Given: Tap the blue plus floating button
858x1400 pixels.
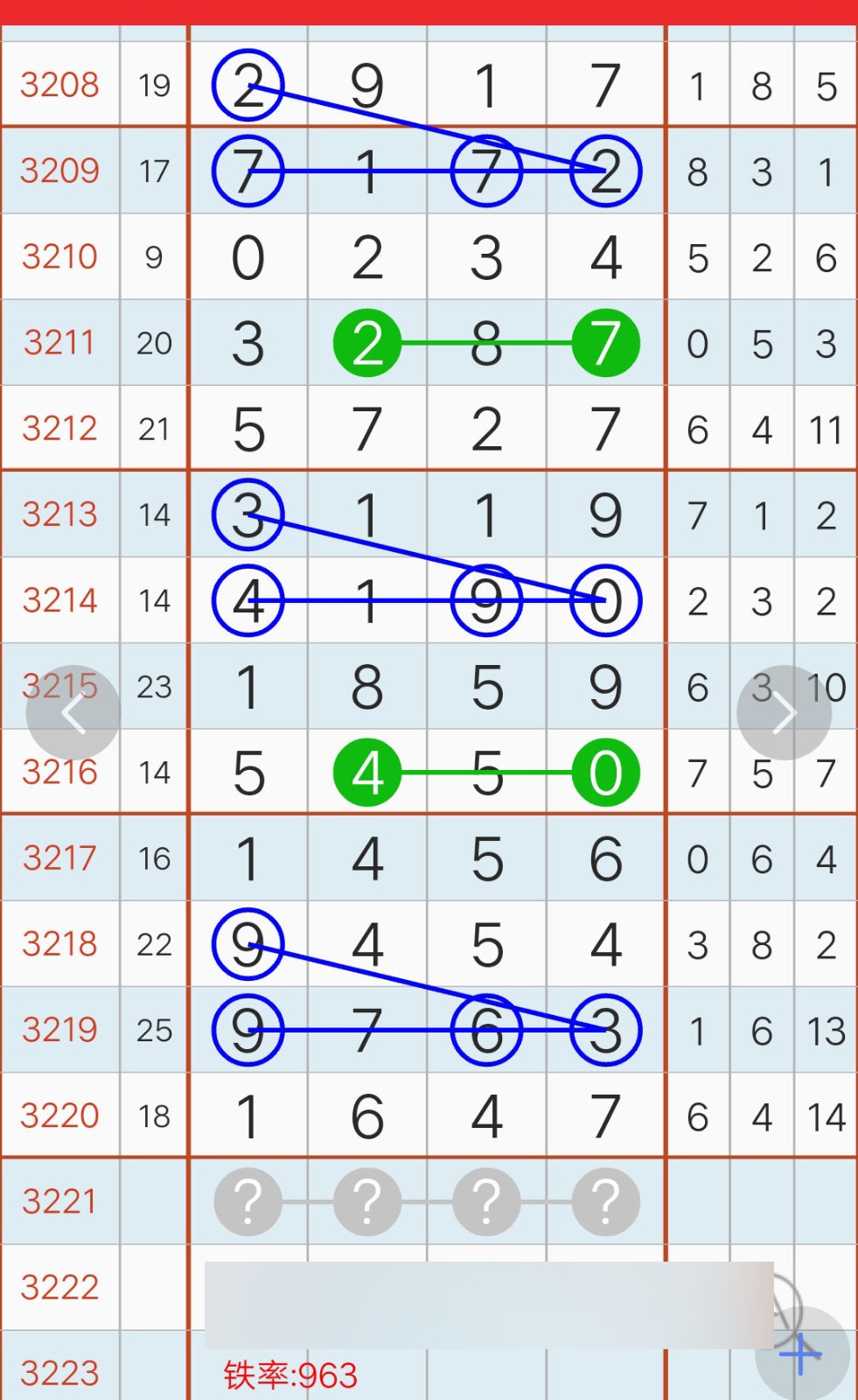Looking at the screenshot, I should [x=802, y=1354].
